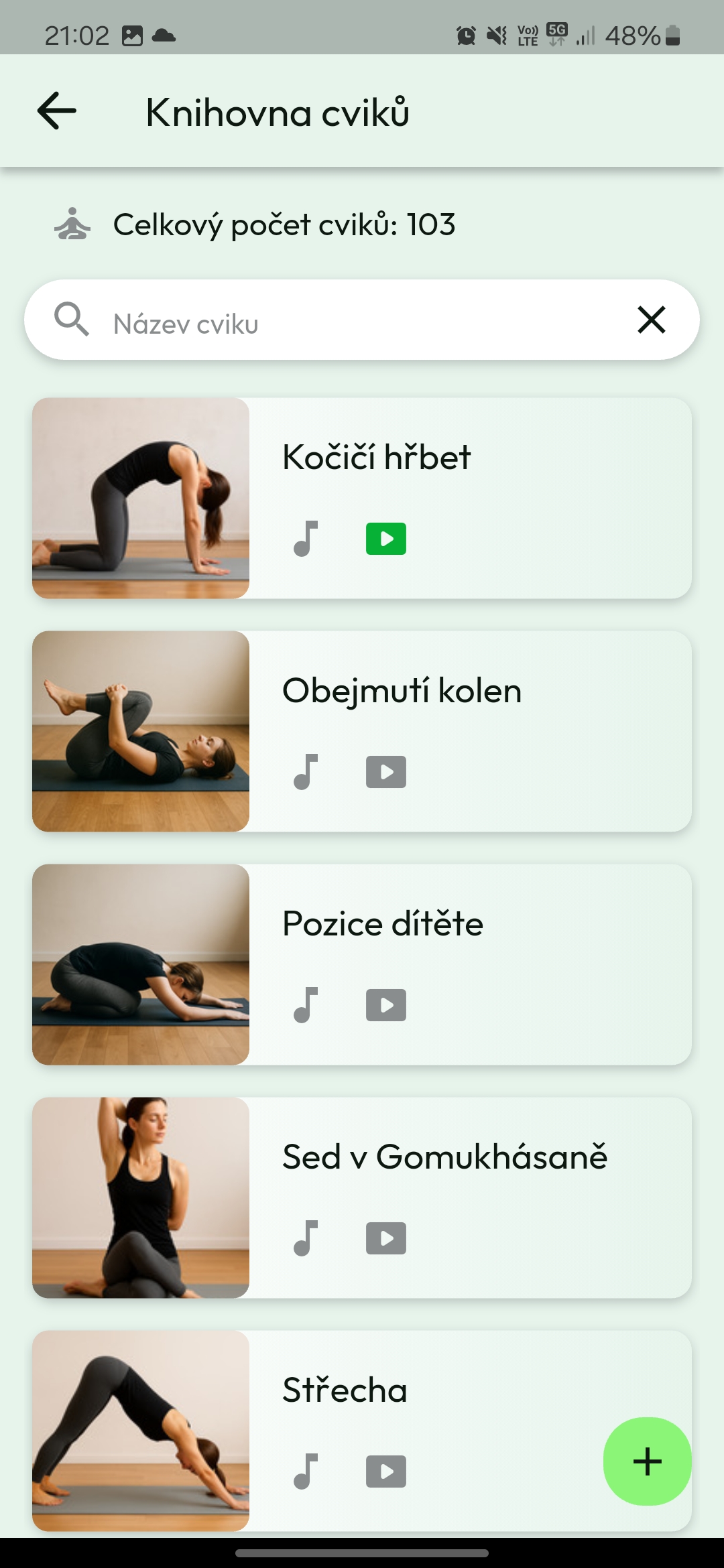Screen dimensions: 724x1568
Task: Tap the audio icon for Pozice dítěte
Action: [x=306, y=1005]
